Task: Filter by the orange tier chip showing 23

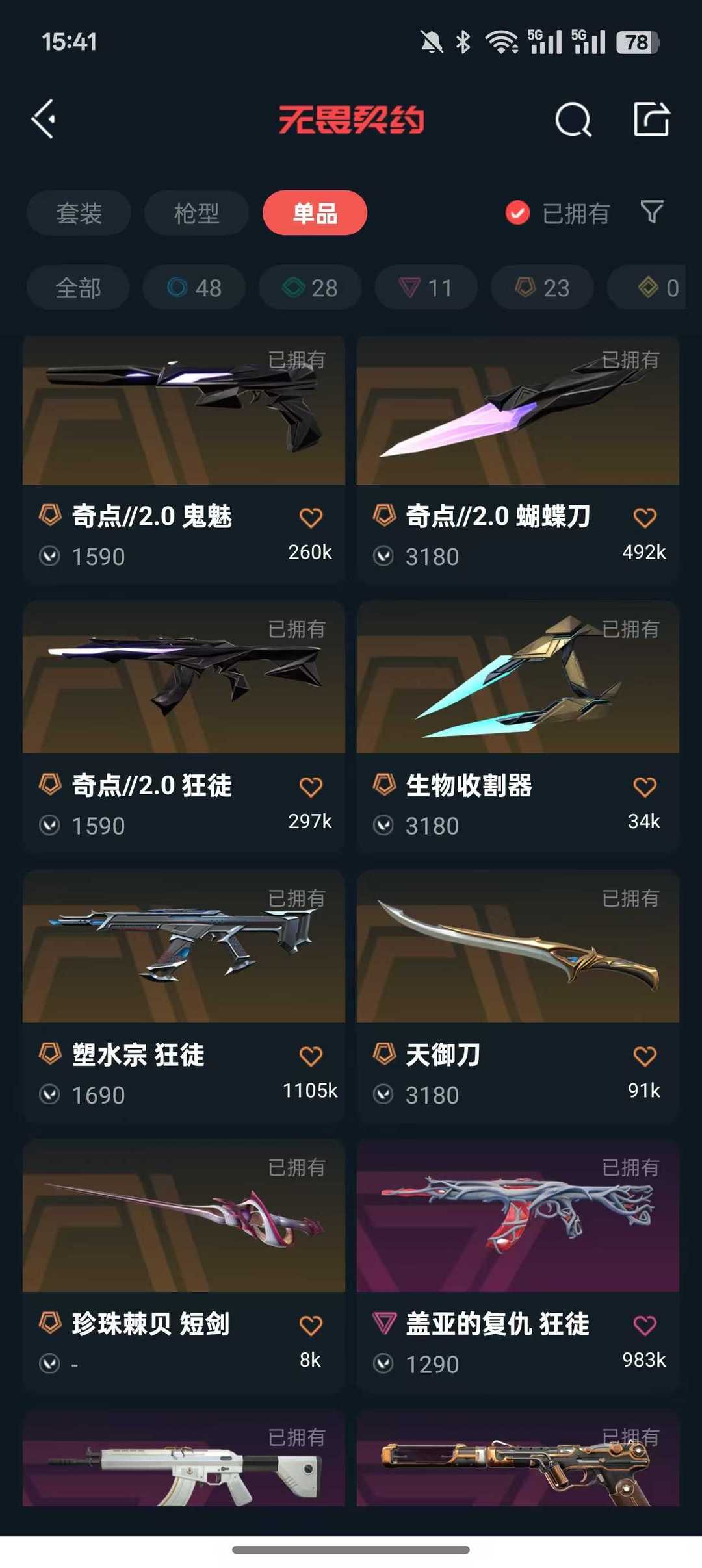Action: coord(542,288)
